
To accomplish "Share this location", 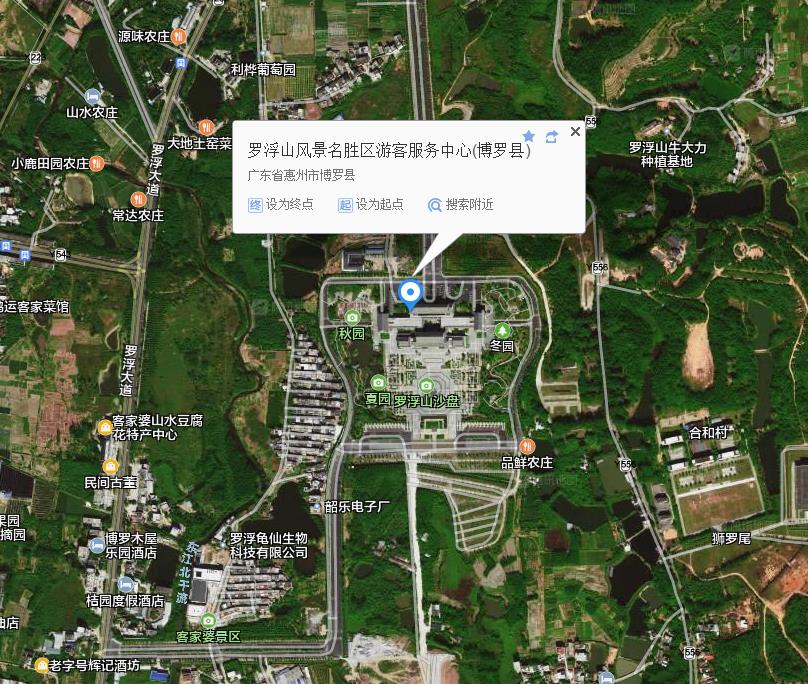I will tap(551, 136).
